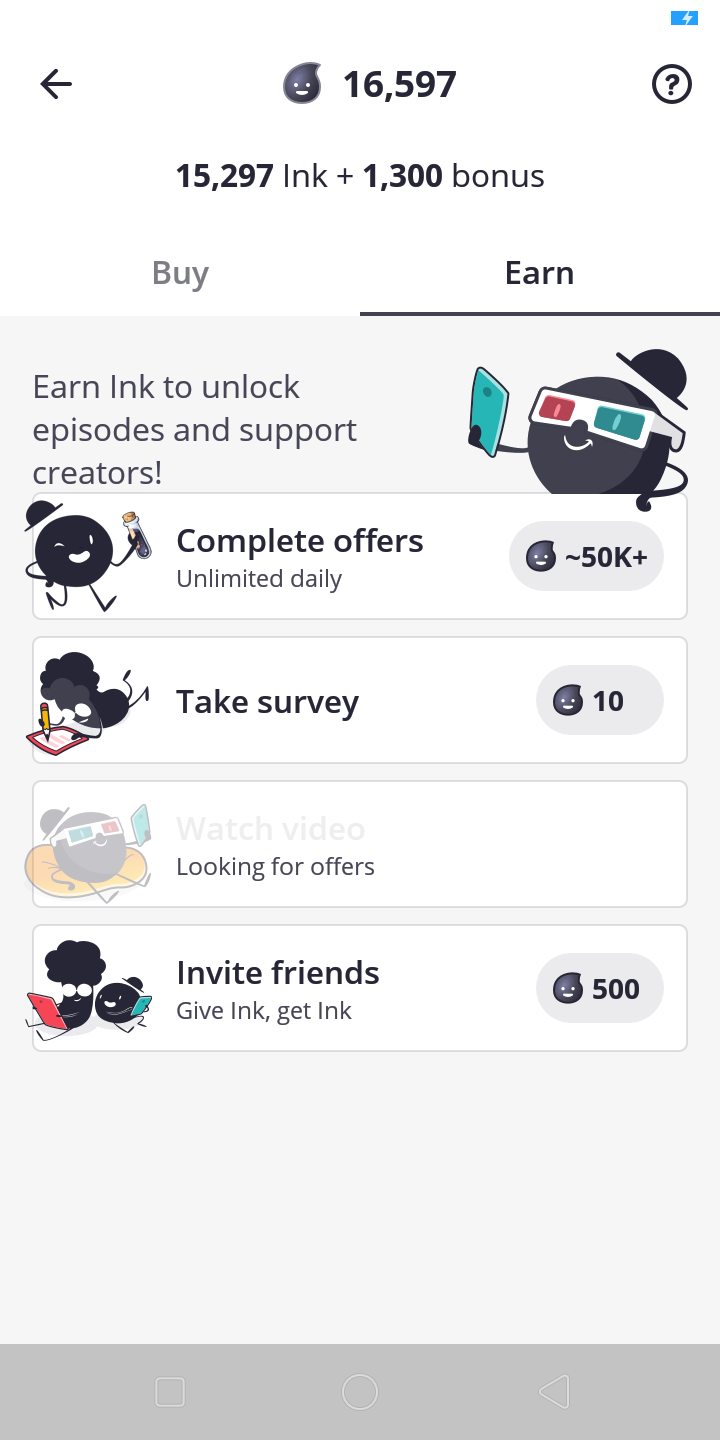Open the help question mark icon
This screenshot has height=1440, width=720.
click(x=671, y=84)
